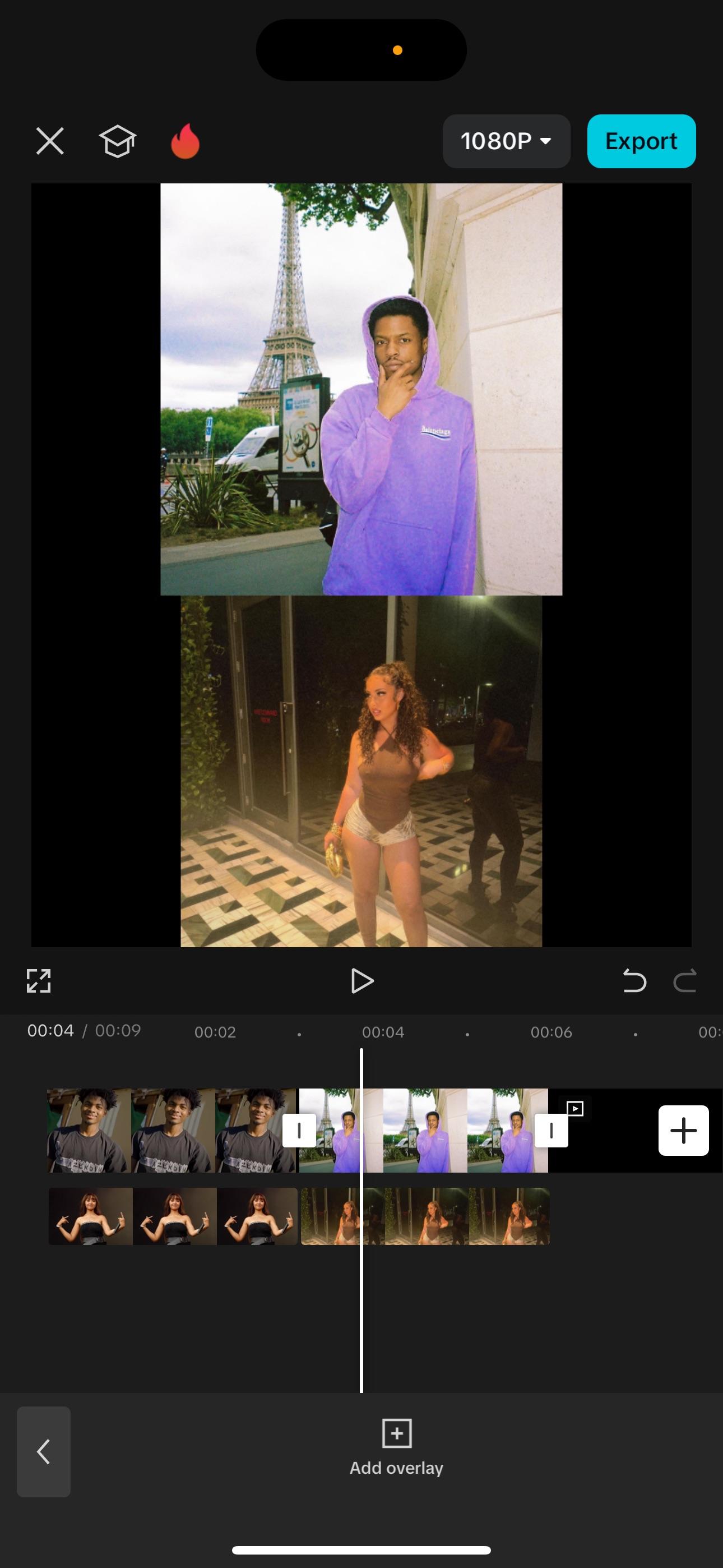This screenshot has height=1568, width=723.
Task: Redo the last undone edit
Action: [x=685, y=981]
